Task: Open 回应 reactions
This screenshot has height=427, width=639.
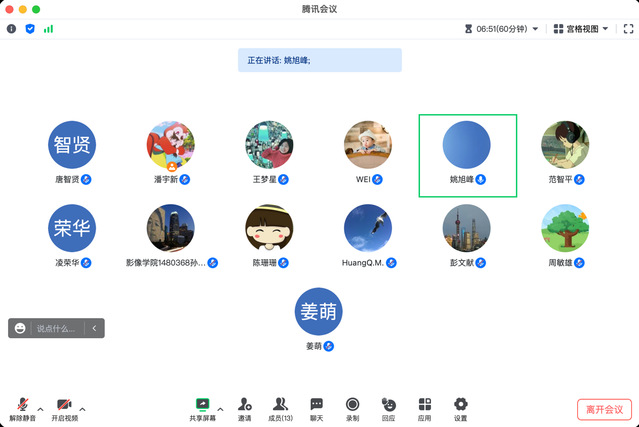Action: click(388, 407)
